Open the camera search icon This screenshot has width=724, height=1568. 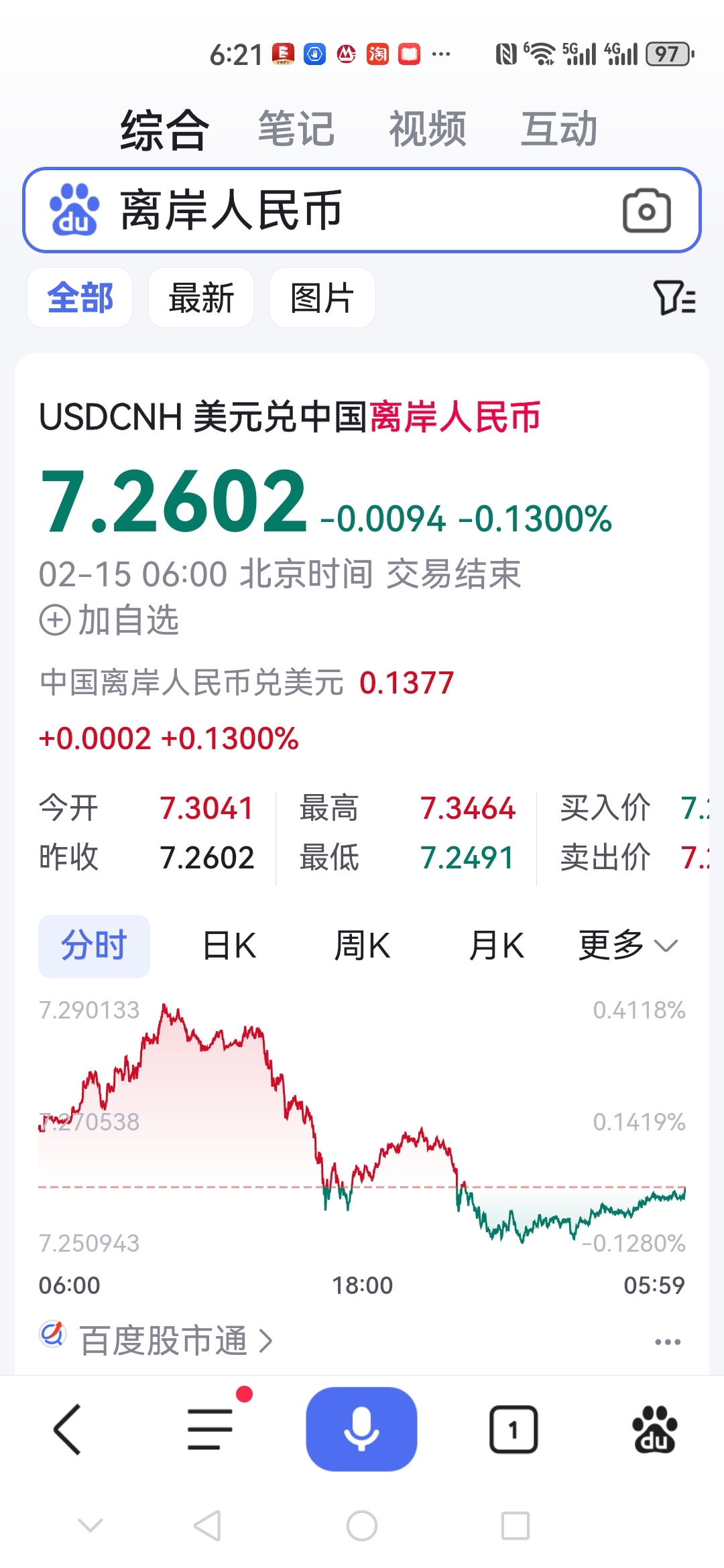[x=646, y=211]
